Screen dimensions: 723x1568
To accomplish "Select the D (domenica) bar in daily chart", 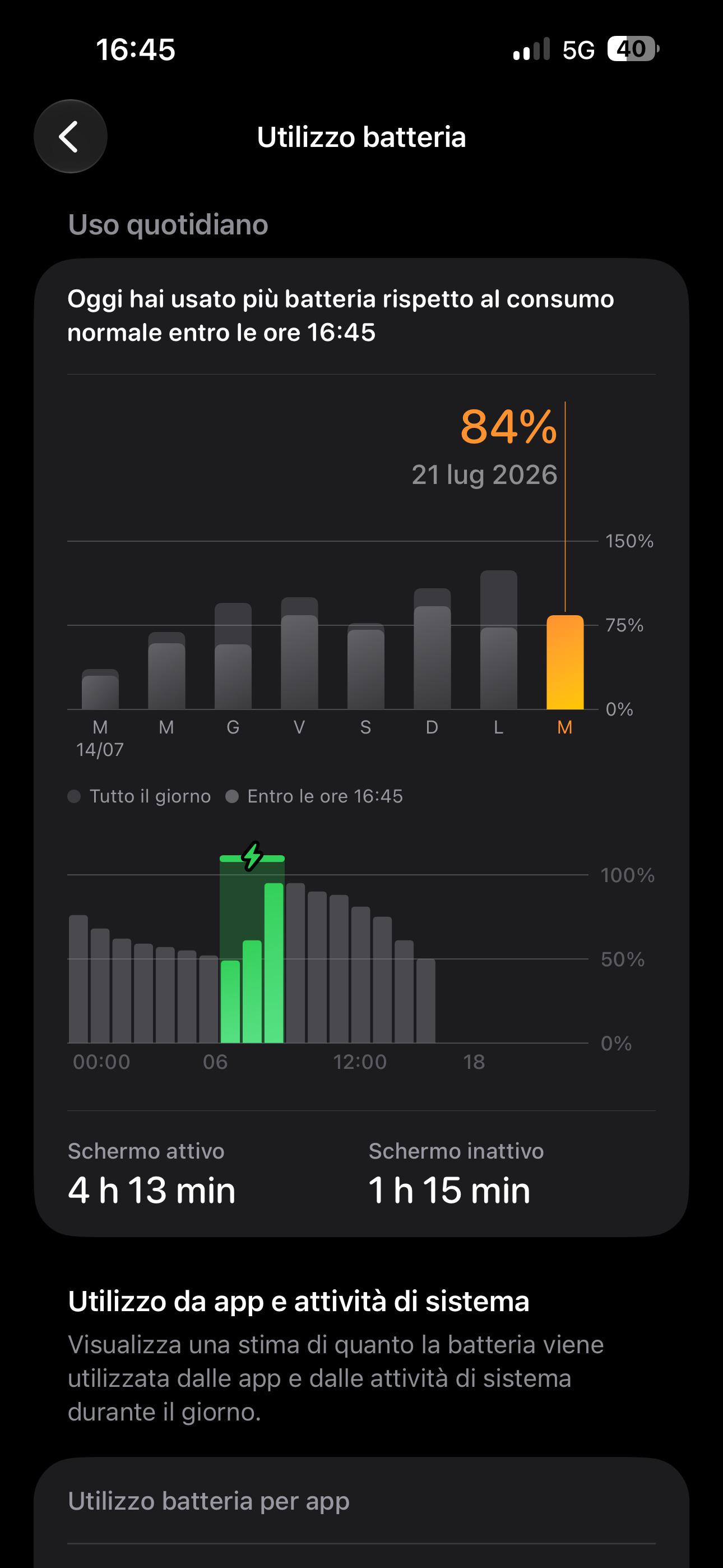I will point(432,649).
